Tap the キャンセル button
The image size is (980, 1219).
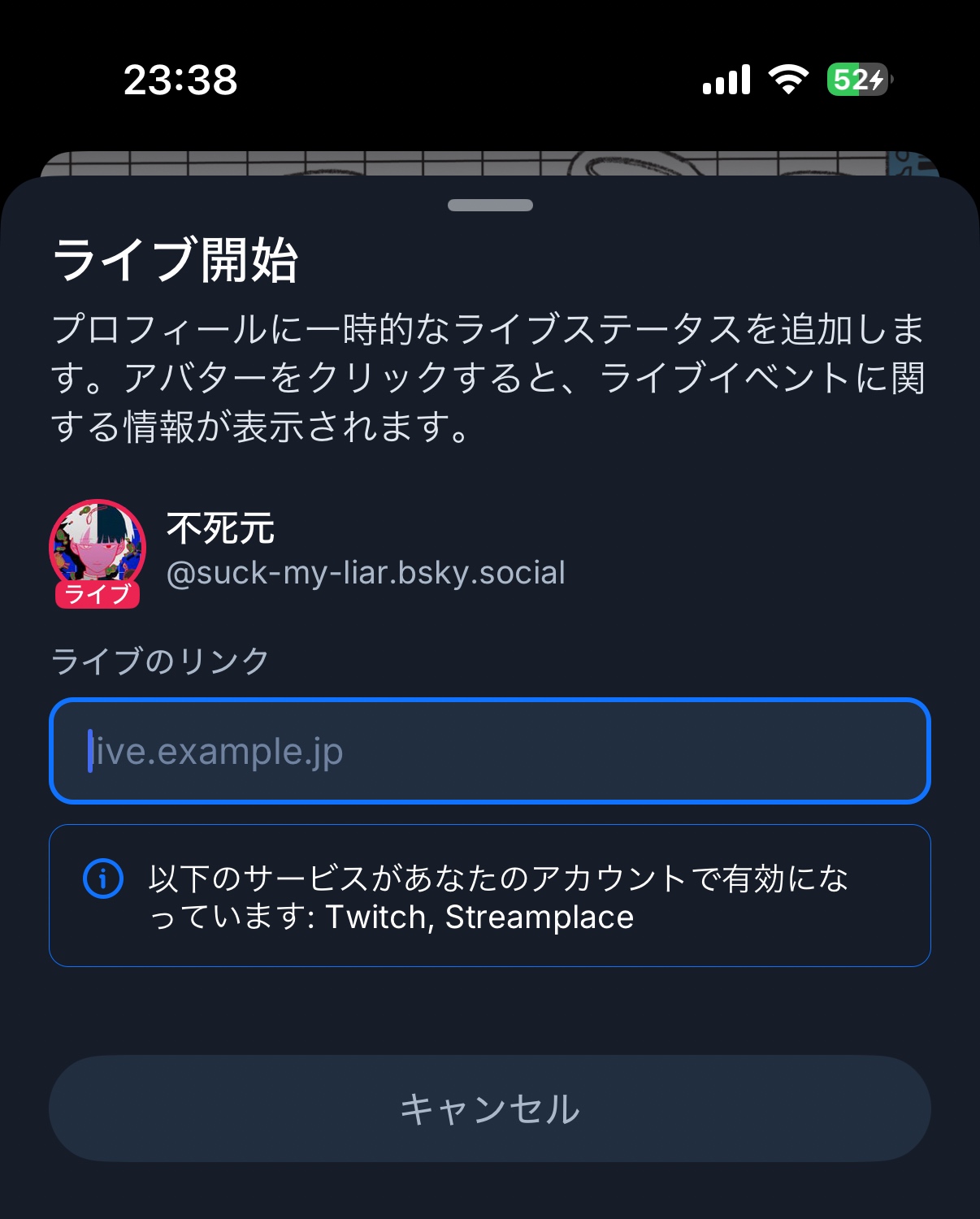(x=489, y=1108)
